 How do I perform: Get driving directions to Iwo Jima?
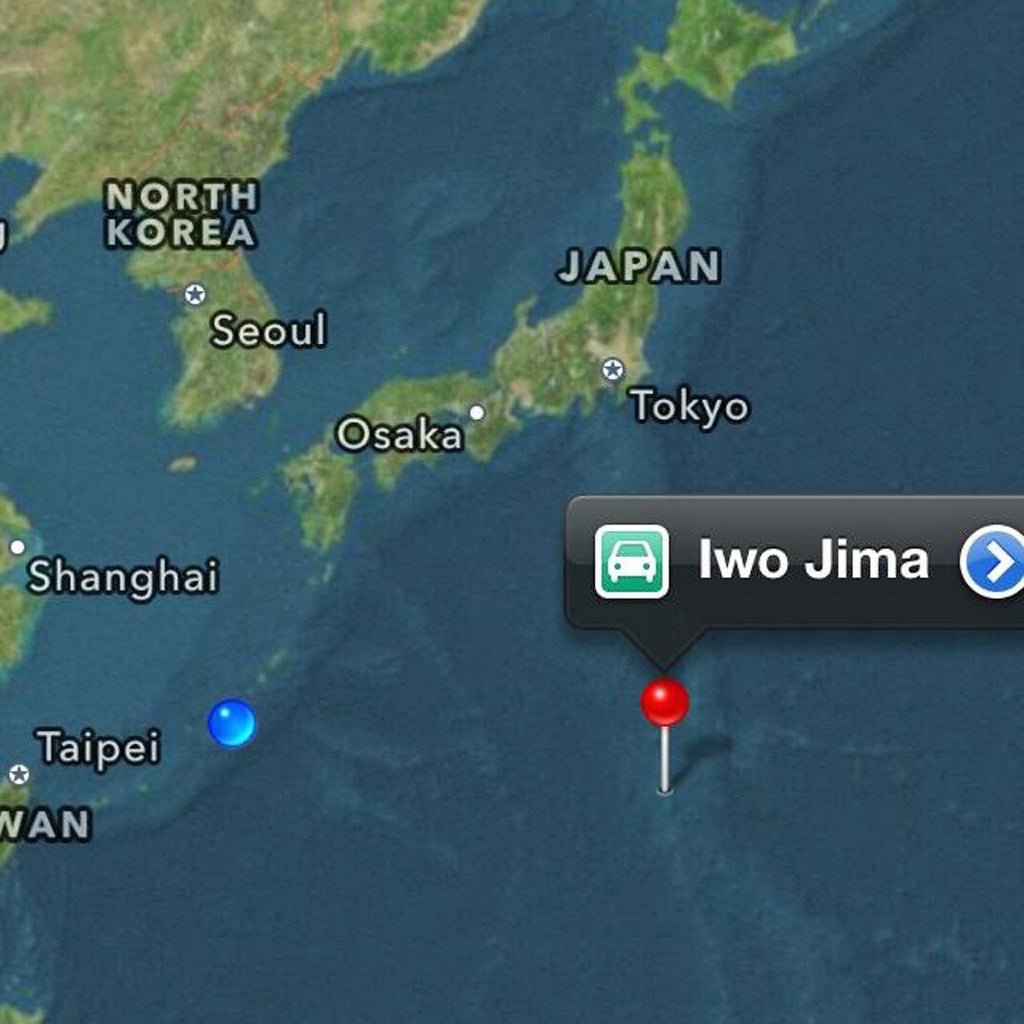(631, 561)
